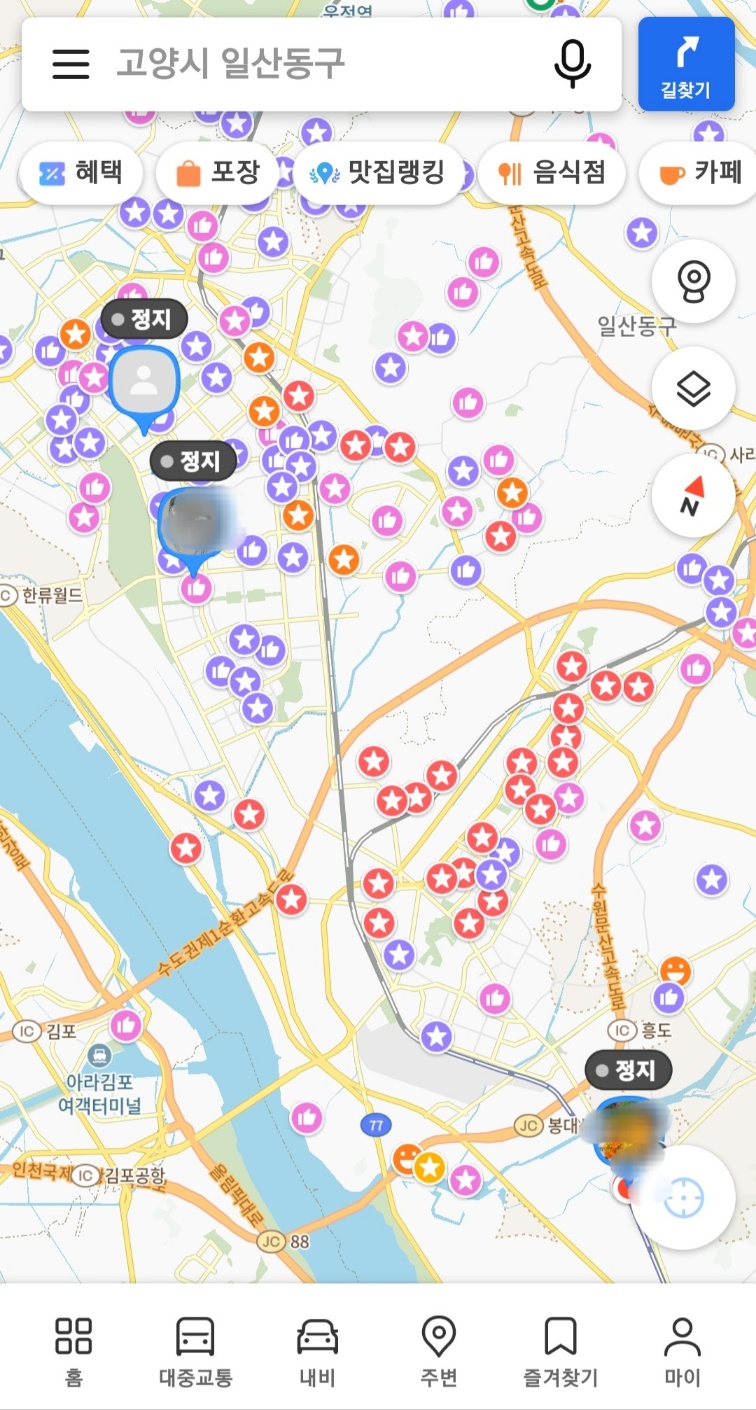Screen dimensions: 756x1410
Task: Switch to the 홈 tab
Action: click(73, 1350)
